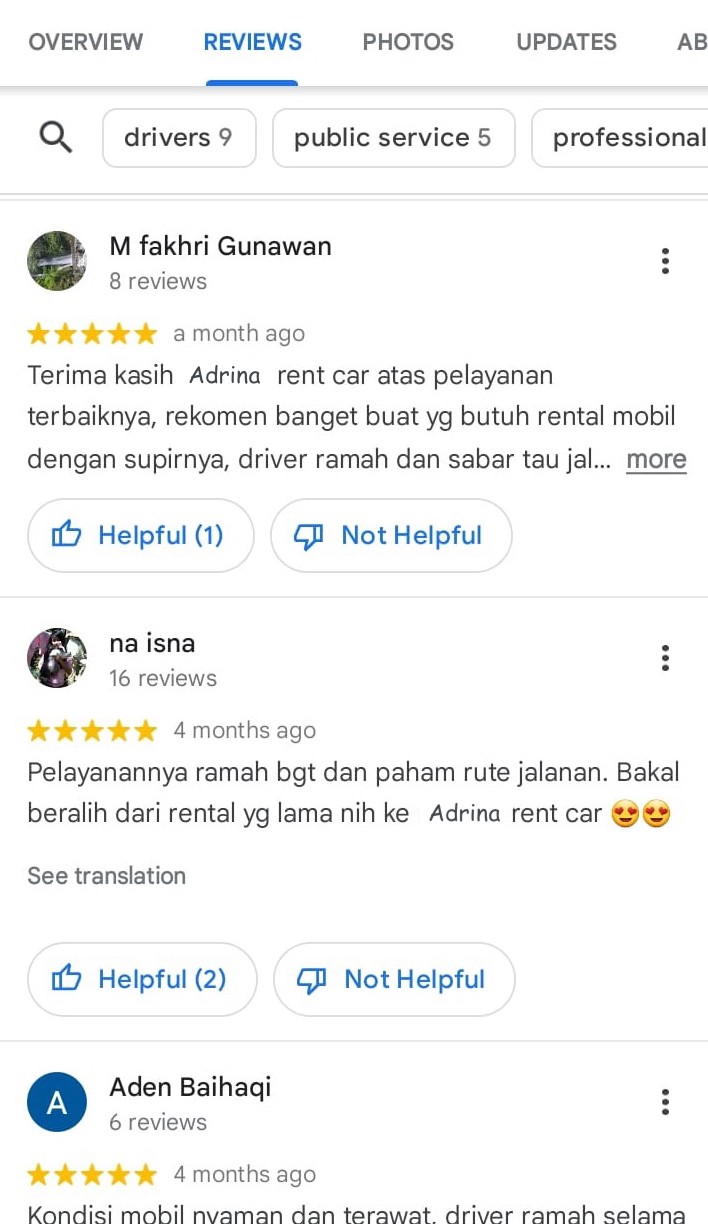This screenshot has height=1224, width=708.
Task: Switch to the Photos tab
Action: point(408,42)
